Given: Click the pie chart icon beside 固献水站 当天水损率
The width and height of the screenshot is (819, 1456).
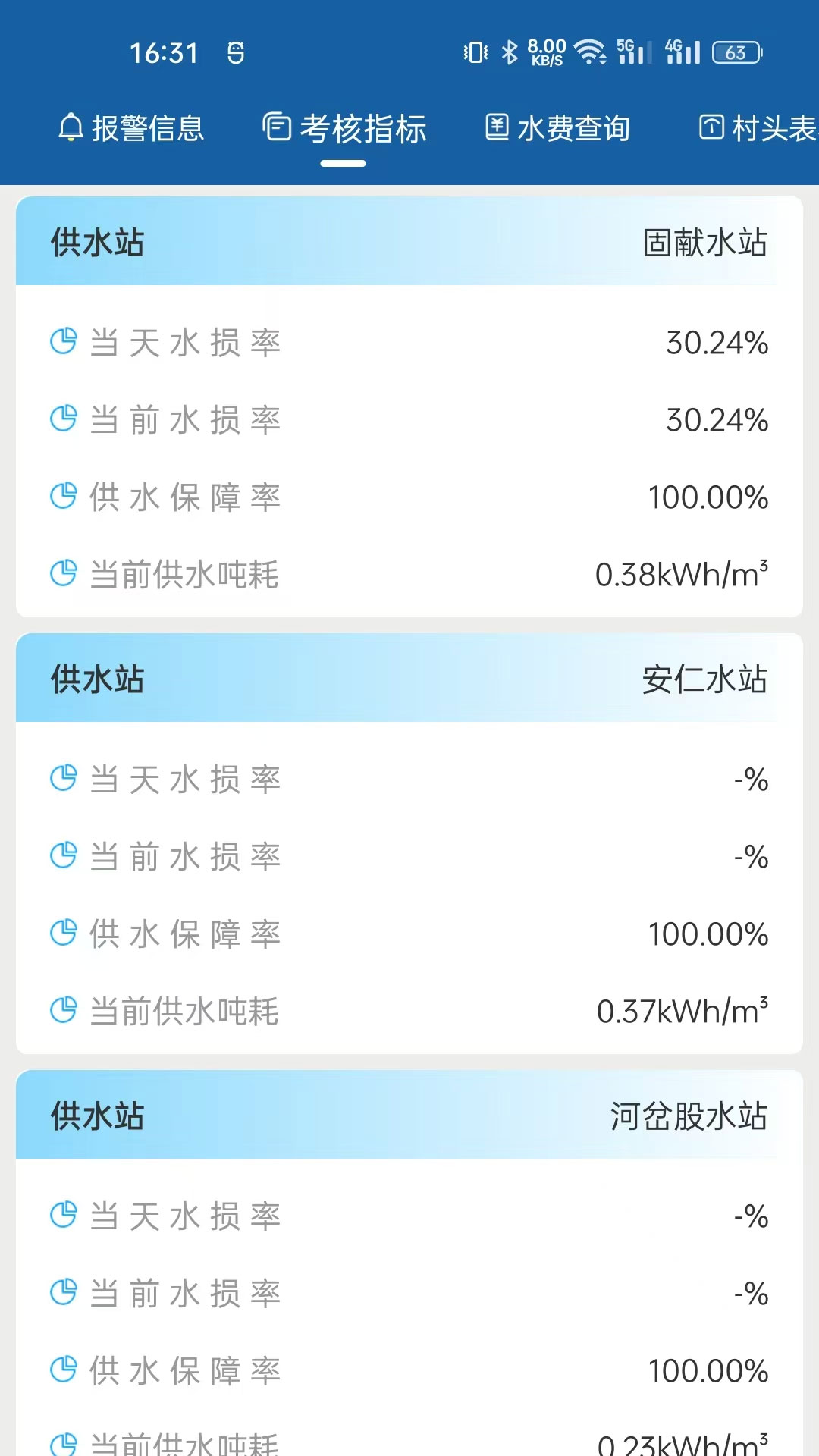Looking at the screenshot, I should pyautogui.click(x=65, y=340).
